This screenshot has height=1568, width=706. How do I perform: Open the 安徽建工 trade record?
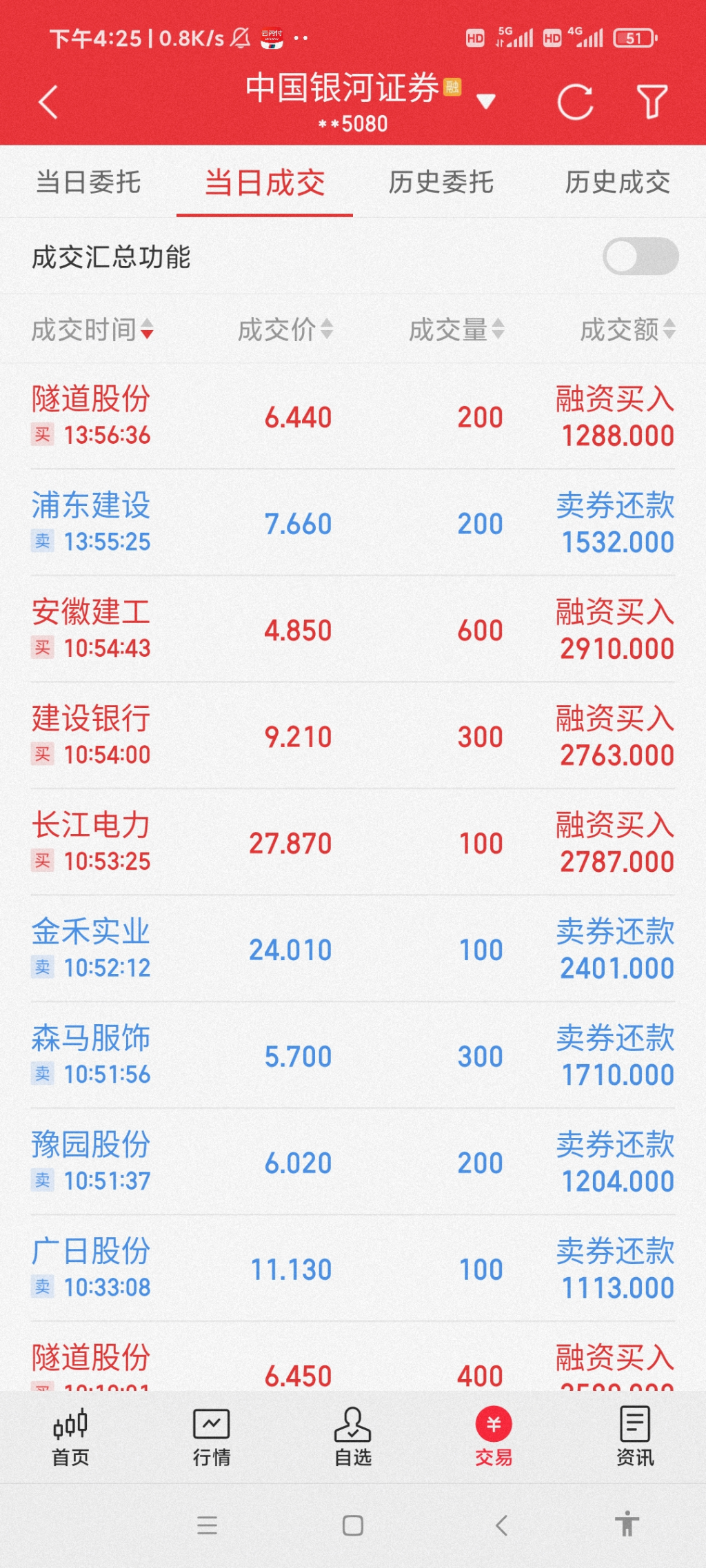click(x=353, y=629)
